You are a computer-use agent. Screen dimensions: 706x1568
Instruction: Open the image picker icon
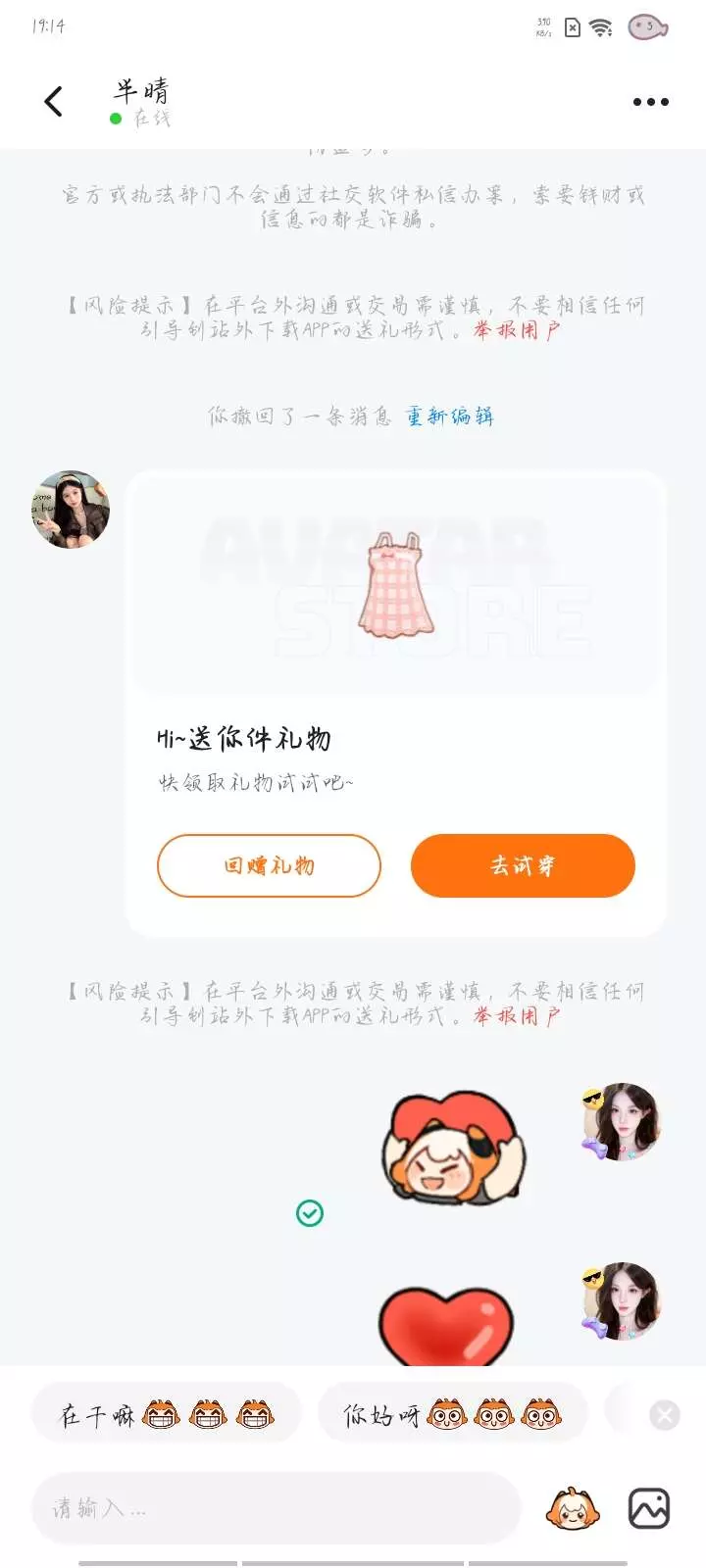(649, 1508)
